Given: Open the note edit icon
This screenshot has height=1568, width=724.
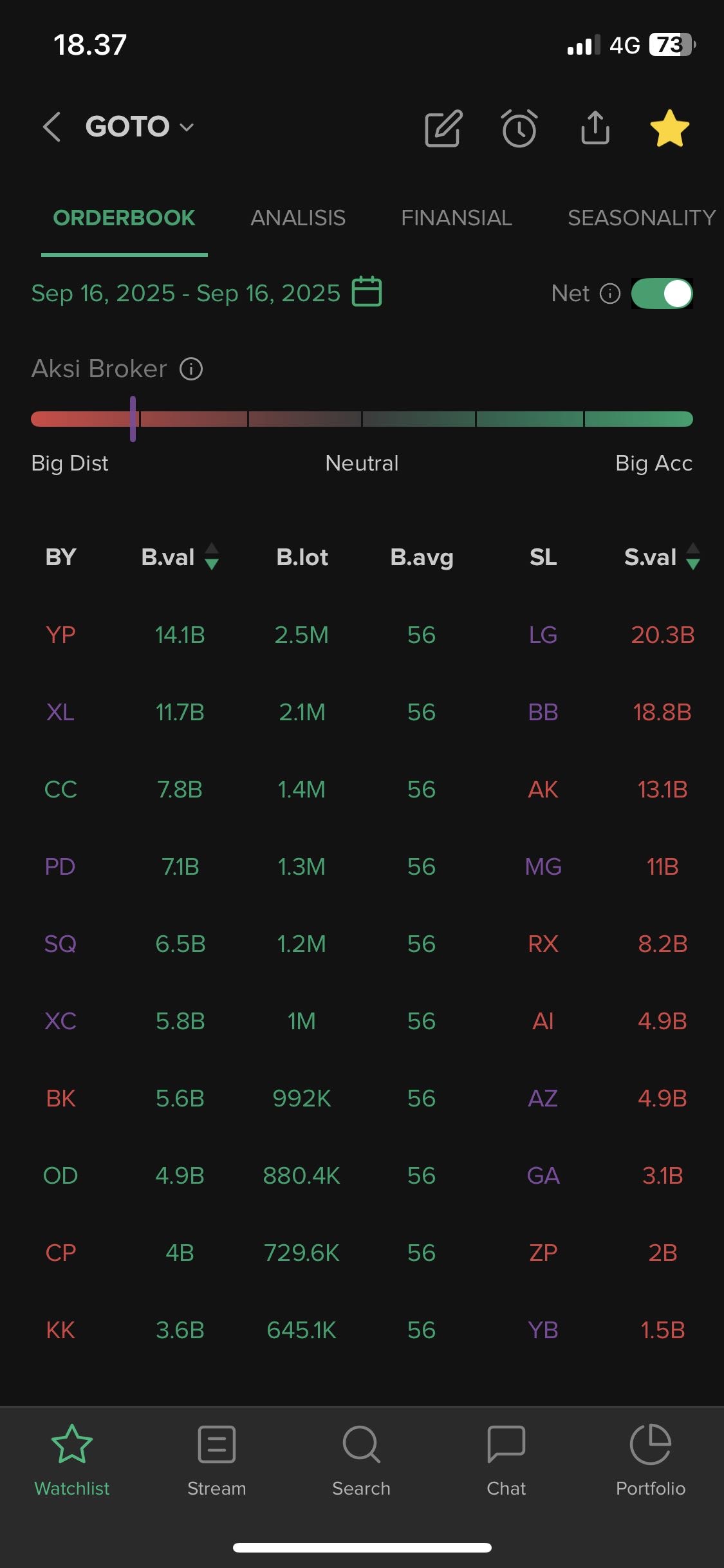Looking at the screenshot, I should click(443, 128).
